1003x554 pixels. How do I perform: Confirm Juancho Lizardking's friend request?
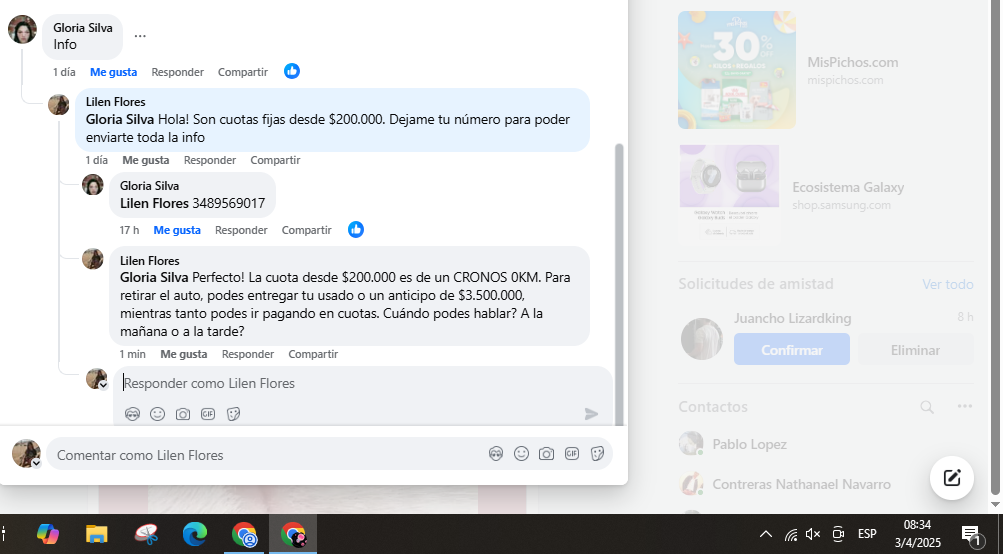pos(791,350)
